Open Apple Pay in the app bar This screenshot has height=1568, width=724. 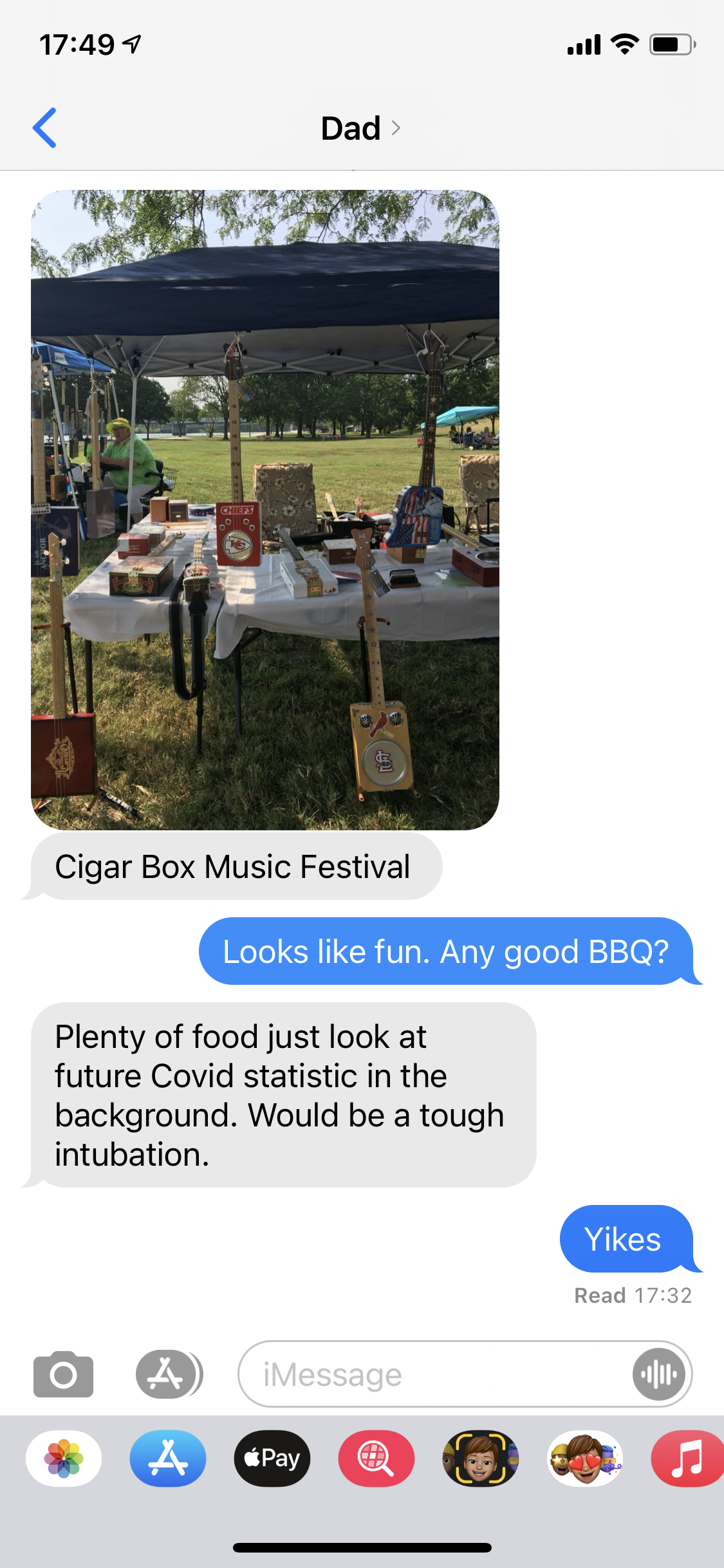coord(272,1459)
